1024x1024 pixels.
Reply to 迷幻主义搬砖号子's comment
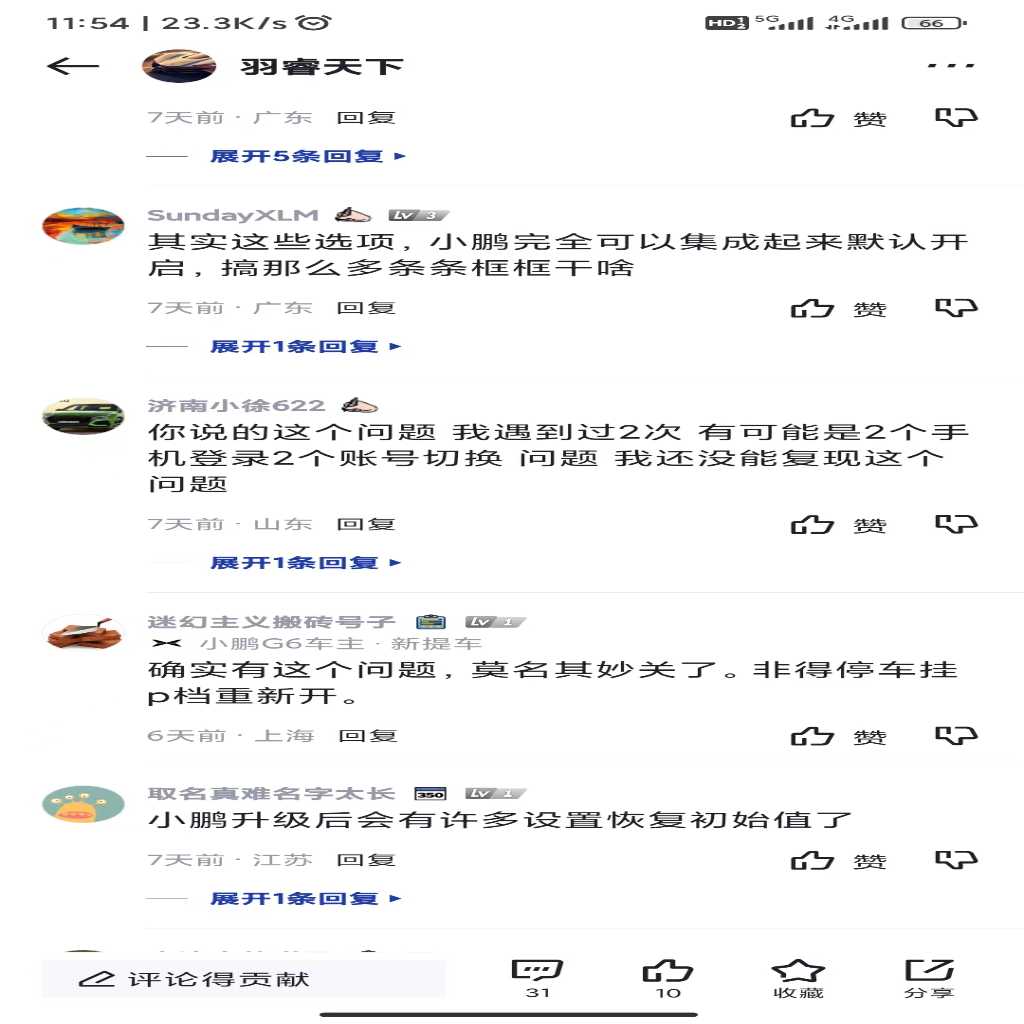point(367,736)
